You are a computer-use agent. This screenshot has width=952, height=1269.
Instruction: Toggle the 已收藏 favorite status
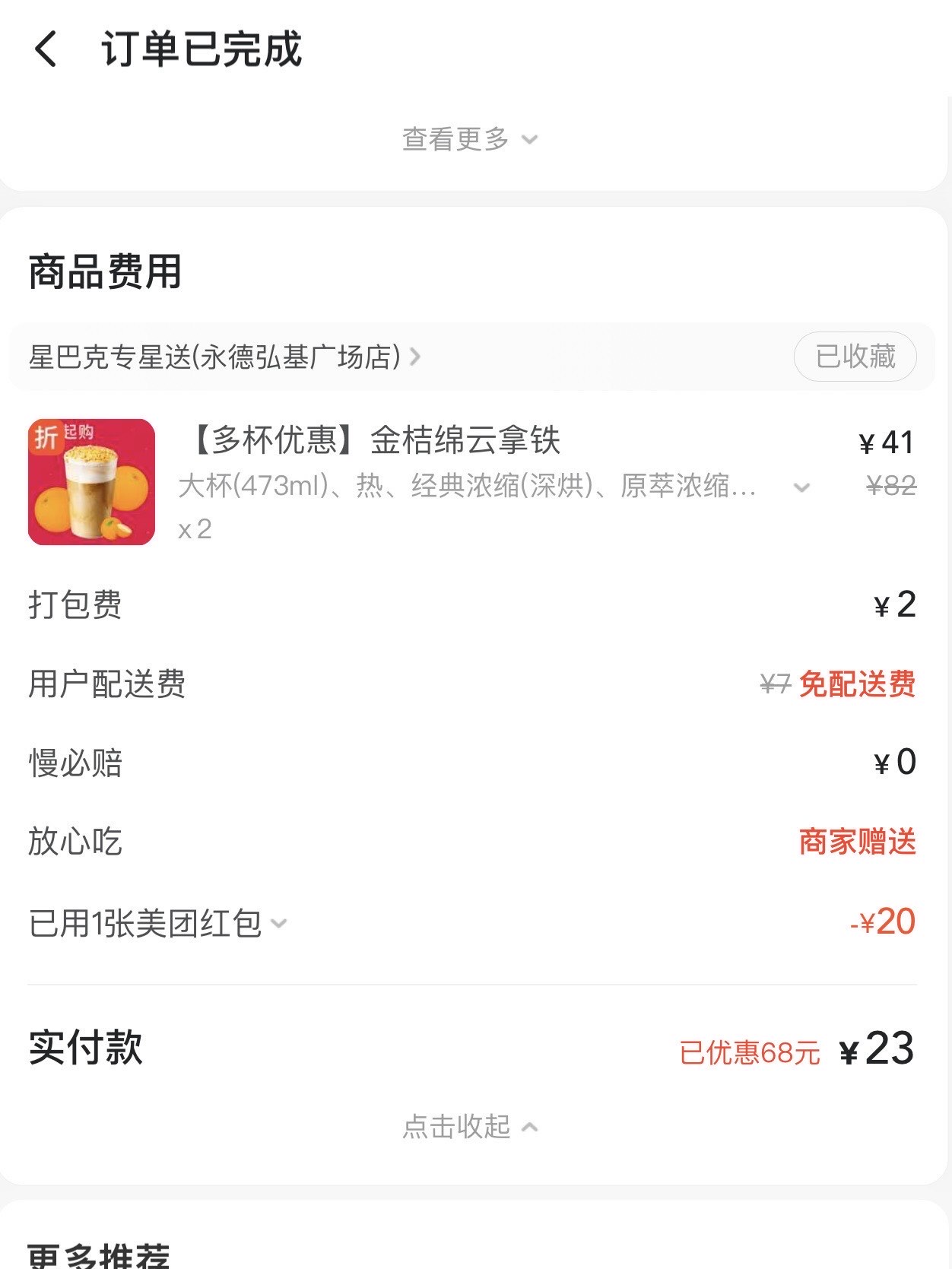pyautogui.click(x=855, y=356)
